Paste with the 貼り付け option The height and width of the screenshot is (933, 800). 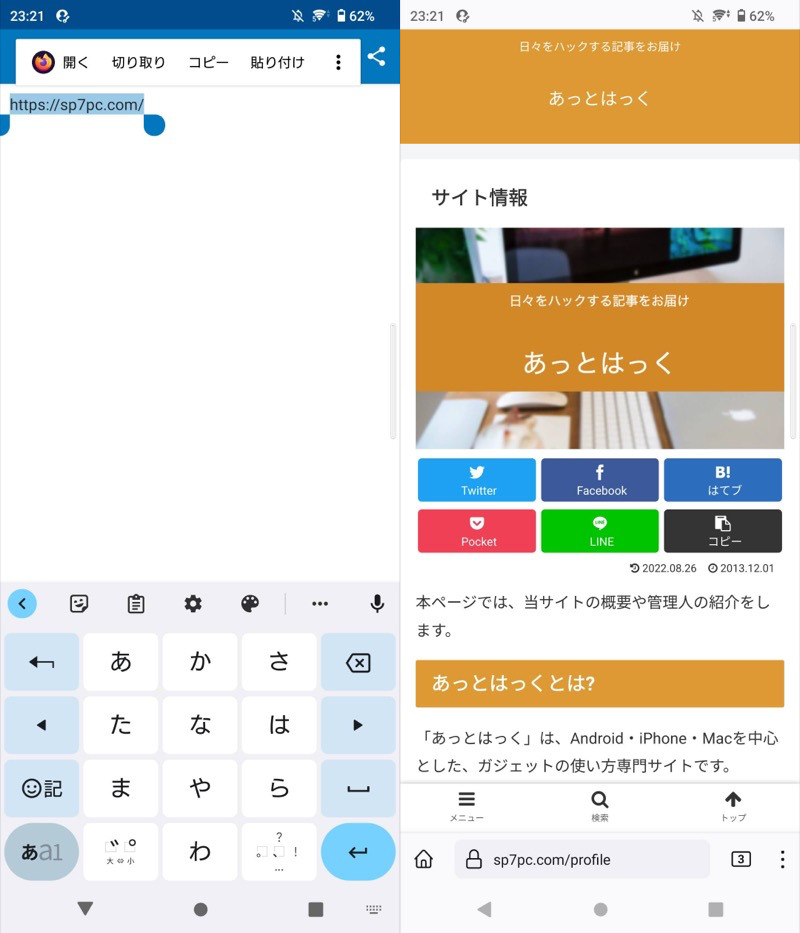(277, 62)
